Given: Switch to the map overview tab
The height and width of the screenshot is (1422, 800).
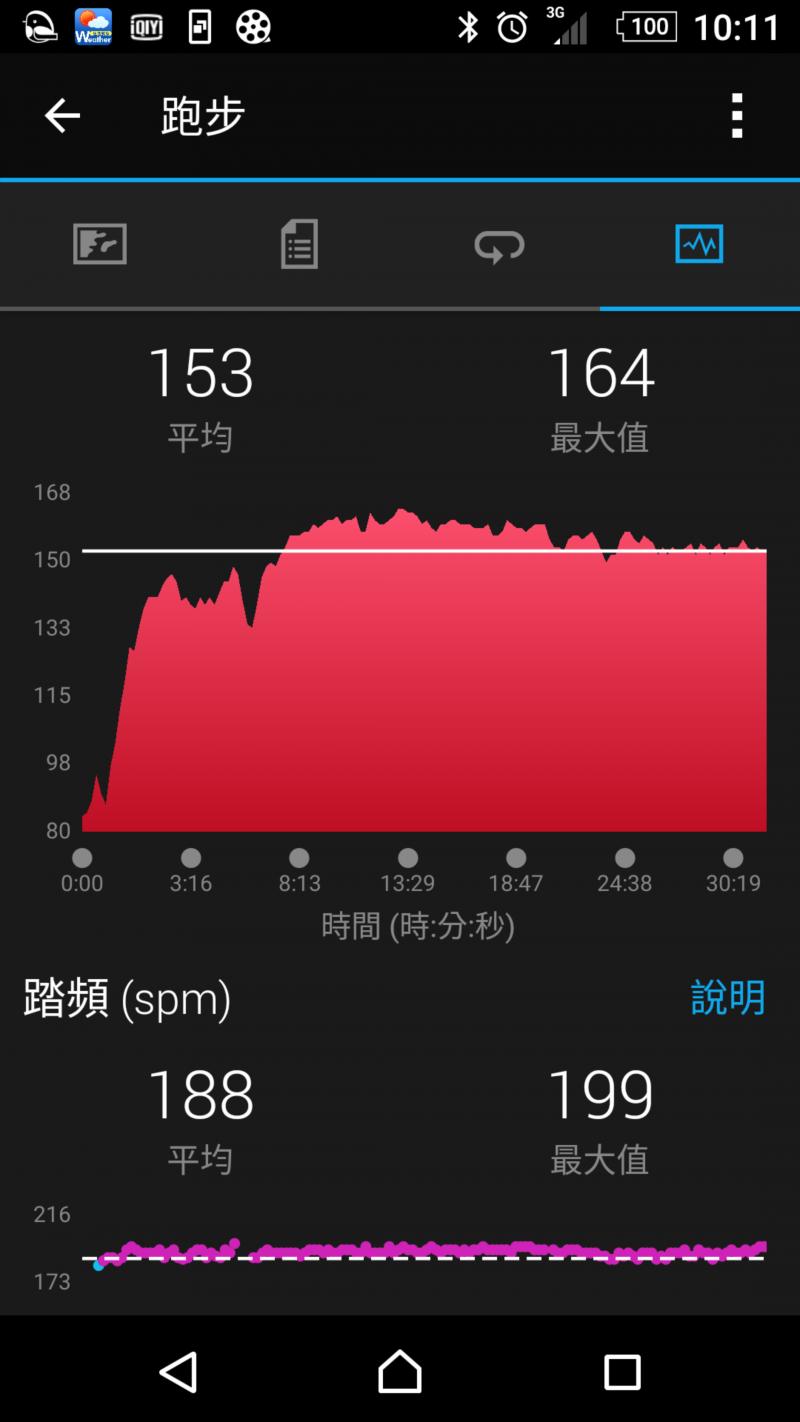Looking at the screenshot, I should point(100,244).
